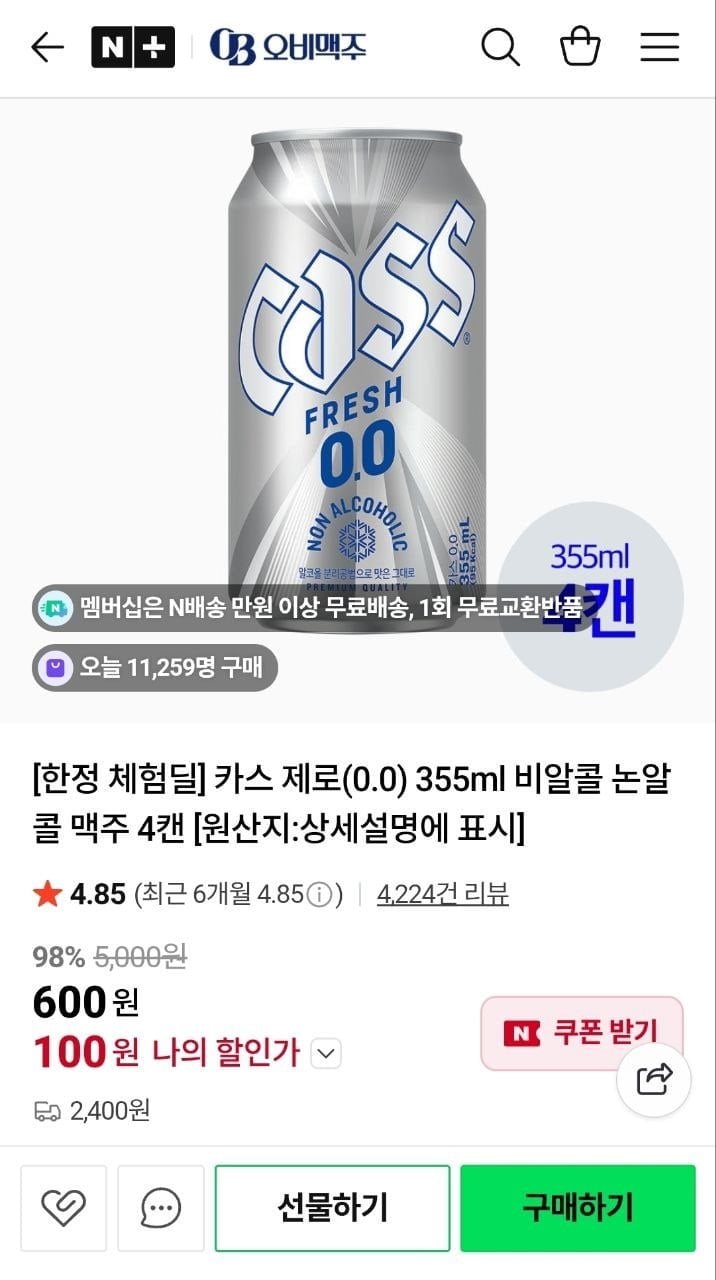This screenshot has height=1280, width=716.
Task: Open the shopping basket
Action: point(580,47)
